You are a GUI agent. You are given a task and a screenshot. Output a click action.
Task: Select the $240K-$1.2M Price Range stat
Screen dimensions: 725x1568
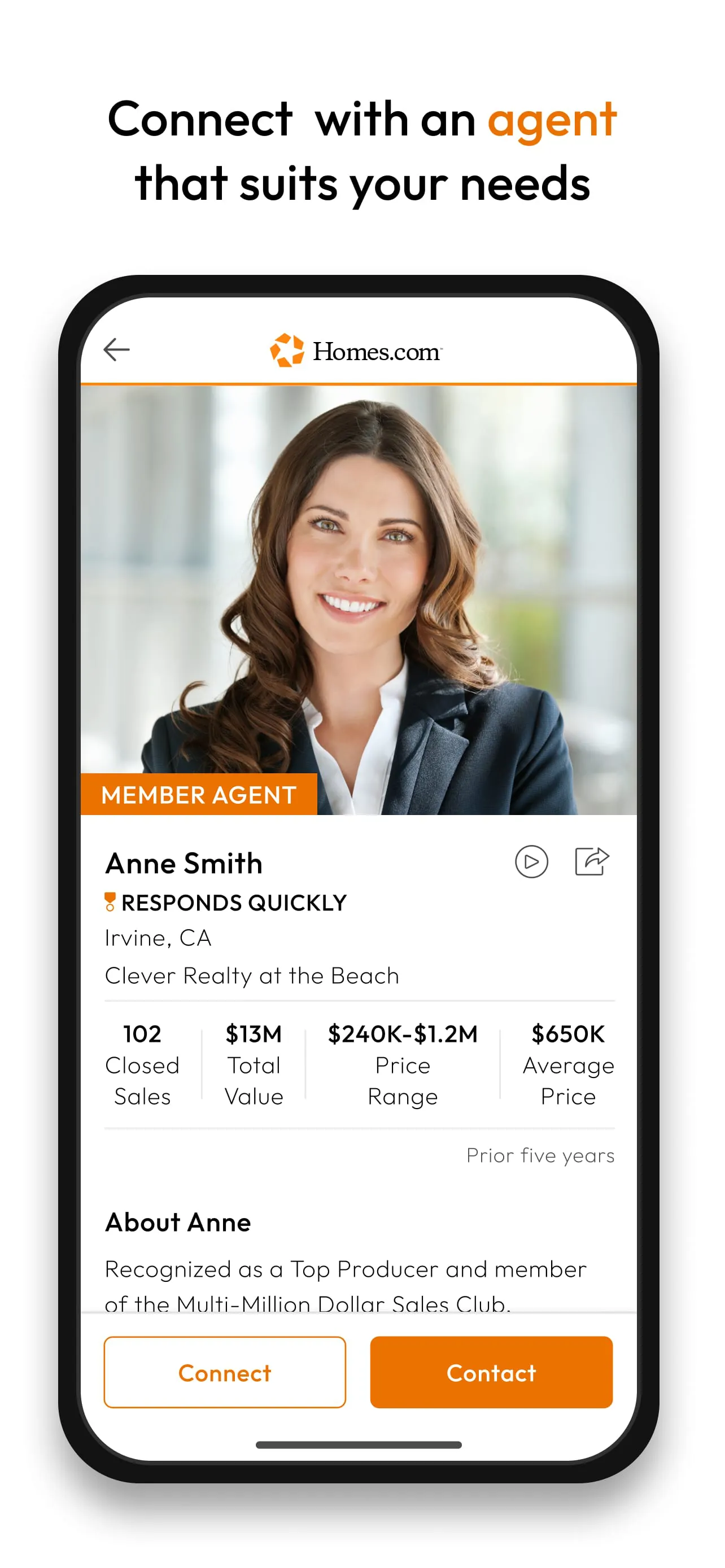pyautogui.click(x=403, y=1065)
